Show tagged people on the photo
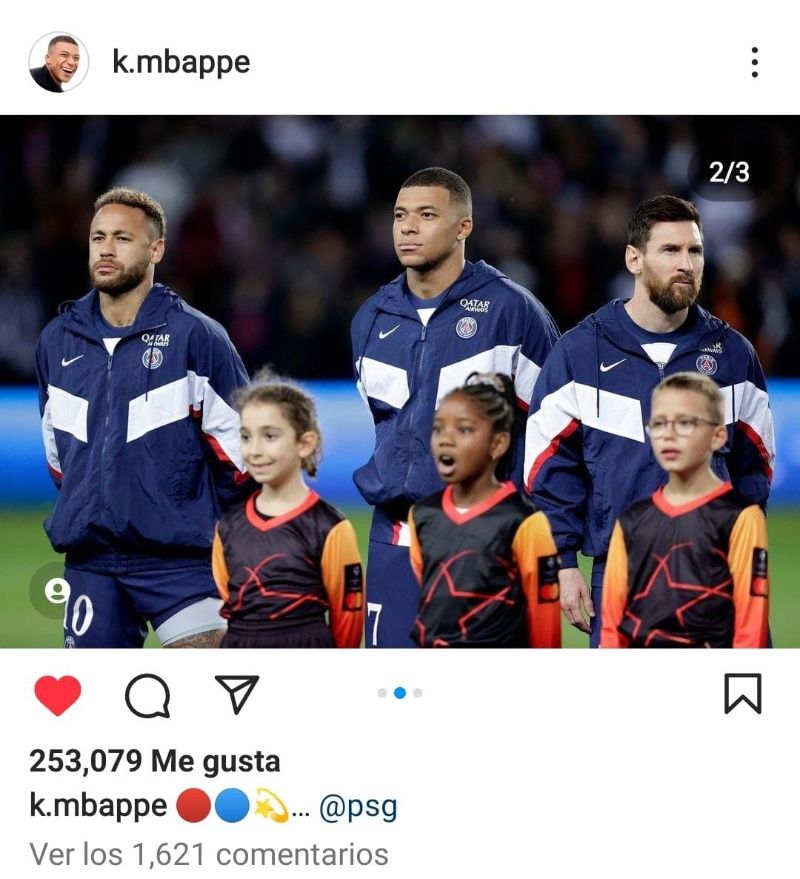The width and height of the screenshot is (800, 879). 57,591
